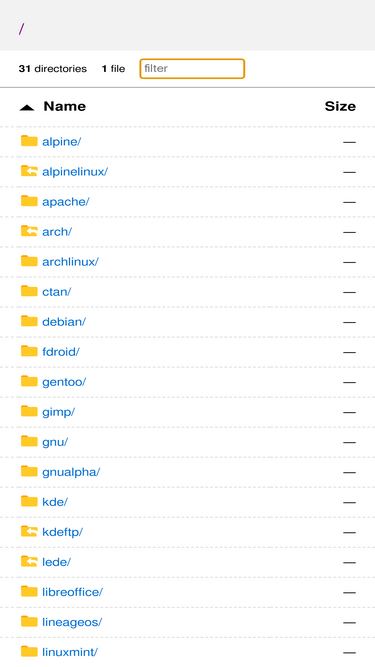Open the libreoffice/ directory
The height and width of the screenshot is (667, 375).
tap(72, 592)
